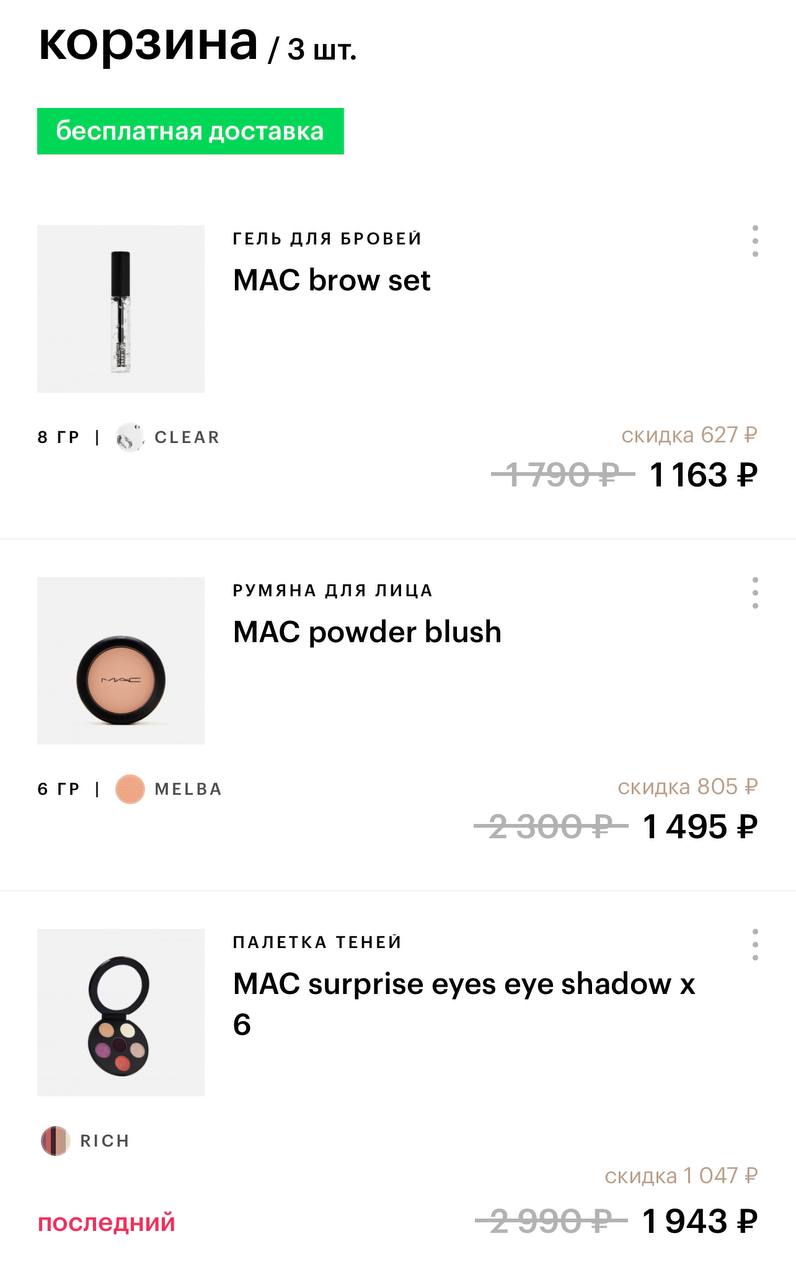Open options menu for MAC powder blush

(755, 593)
